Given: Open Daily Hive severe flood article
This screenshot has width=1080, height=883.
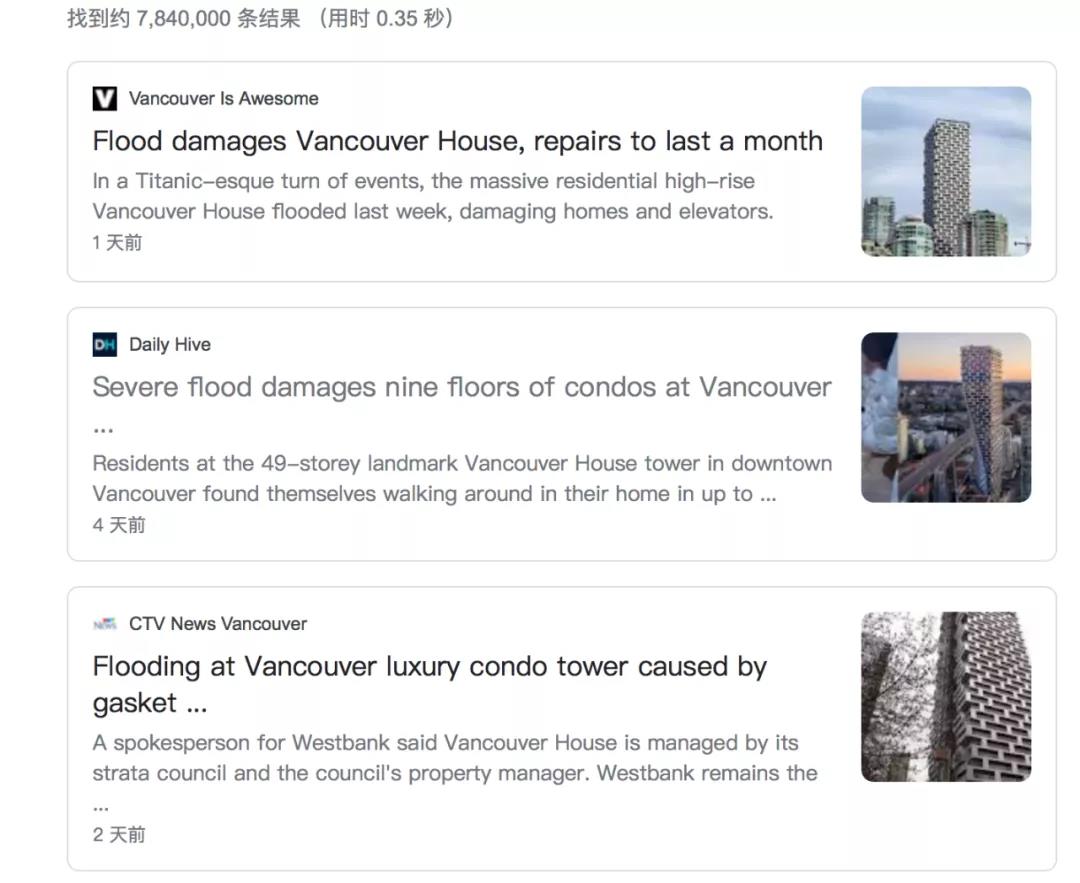Looking at the screenshot, I should [x=461, y=388].
